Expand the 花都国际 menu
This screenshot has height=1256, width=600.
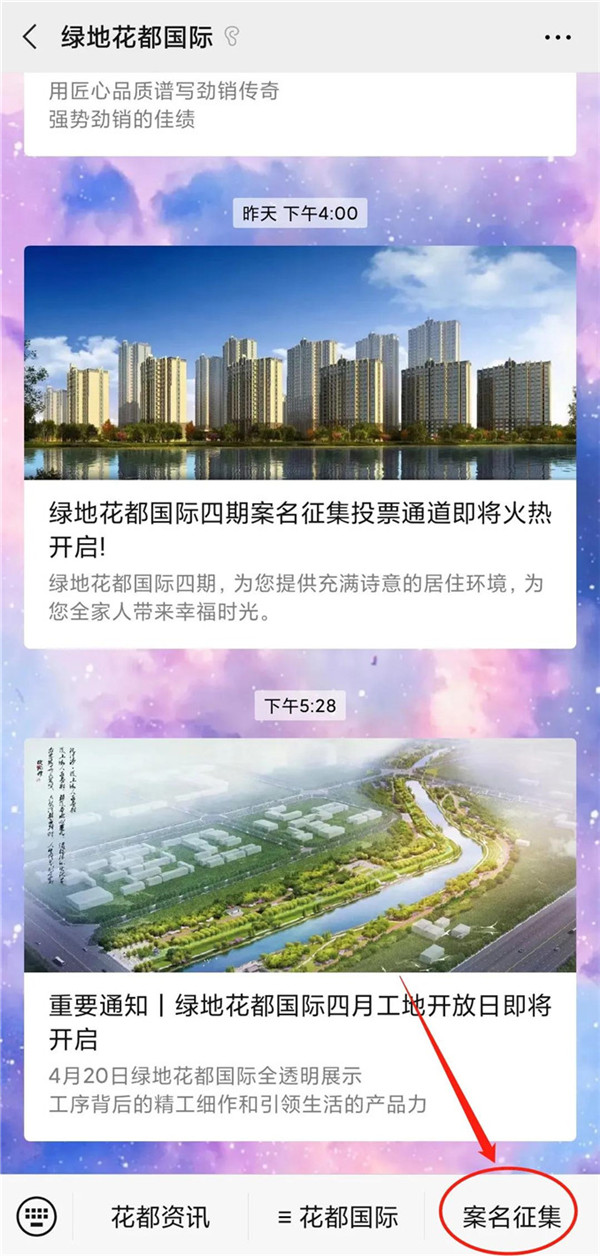[337, 1217]
